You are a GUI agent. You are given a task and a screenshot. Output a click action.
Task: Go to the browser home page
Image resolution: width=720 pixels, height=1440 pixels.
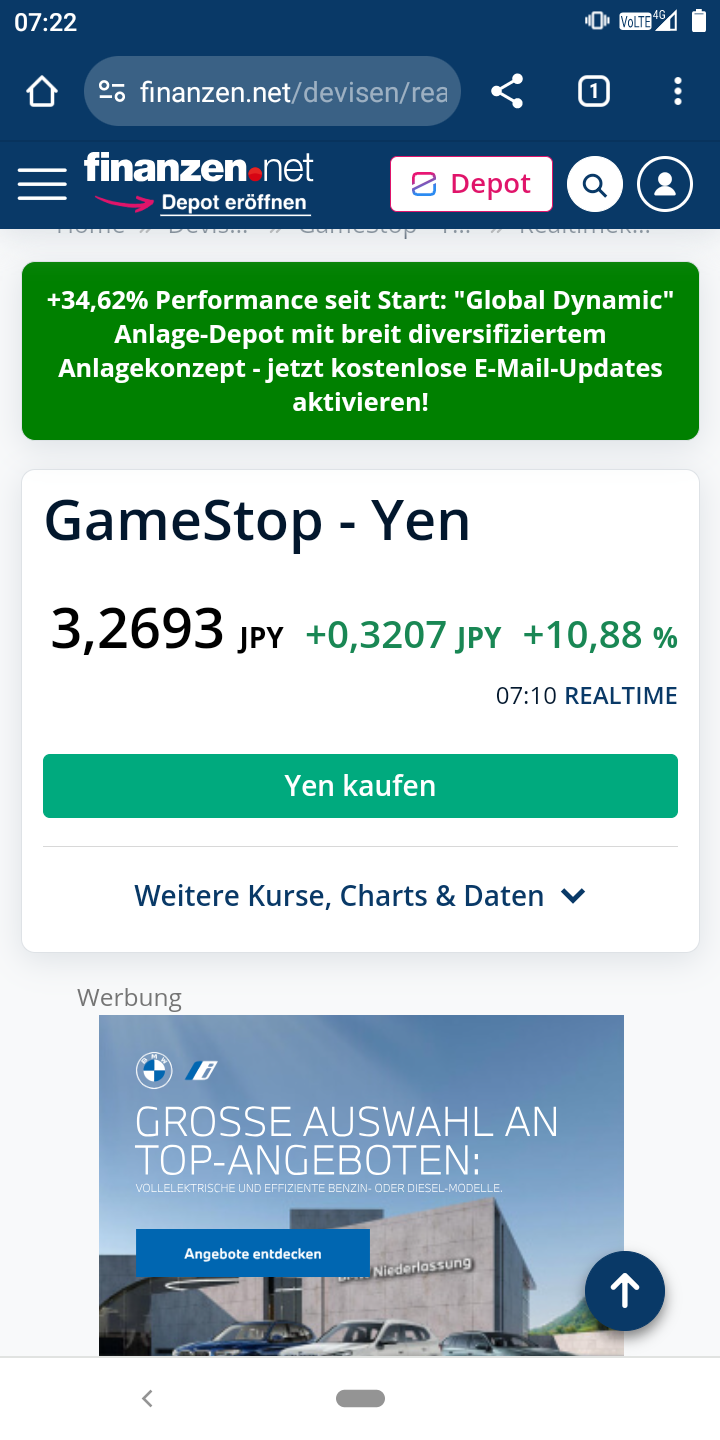pyautogui.click(x=41, y=92)
